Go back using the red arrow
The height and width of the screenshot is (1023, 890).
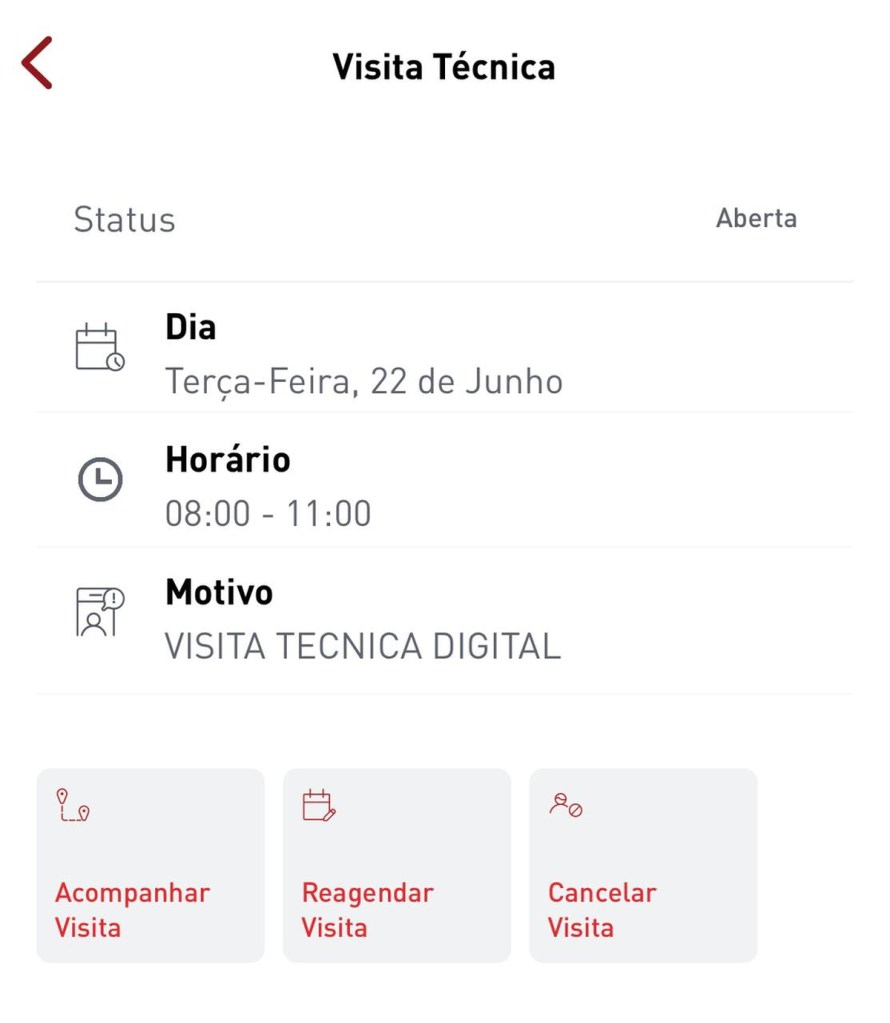[x=37, y=64]
